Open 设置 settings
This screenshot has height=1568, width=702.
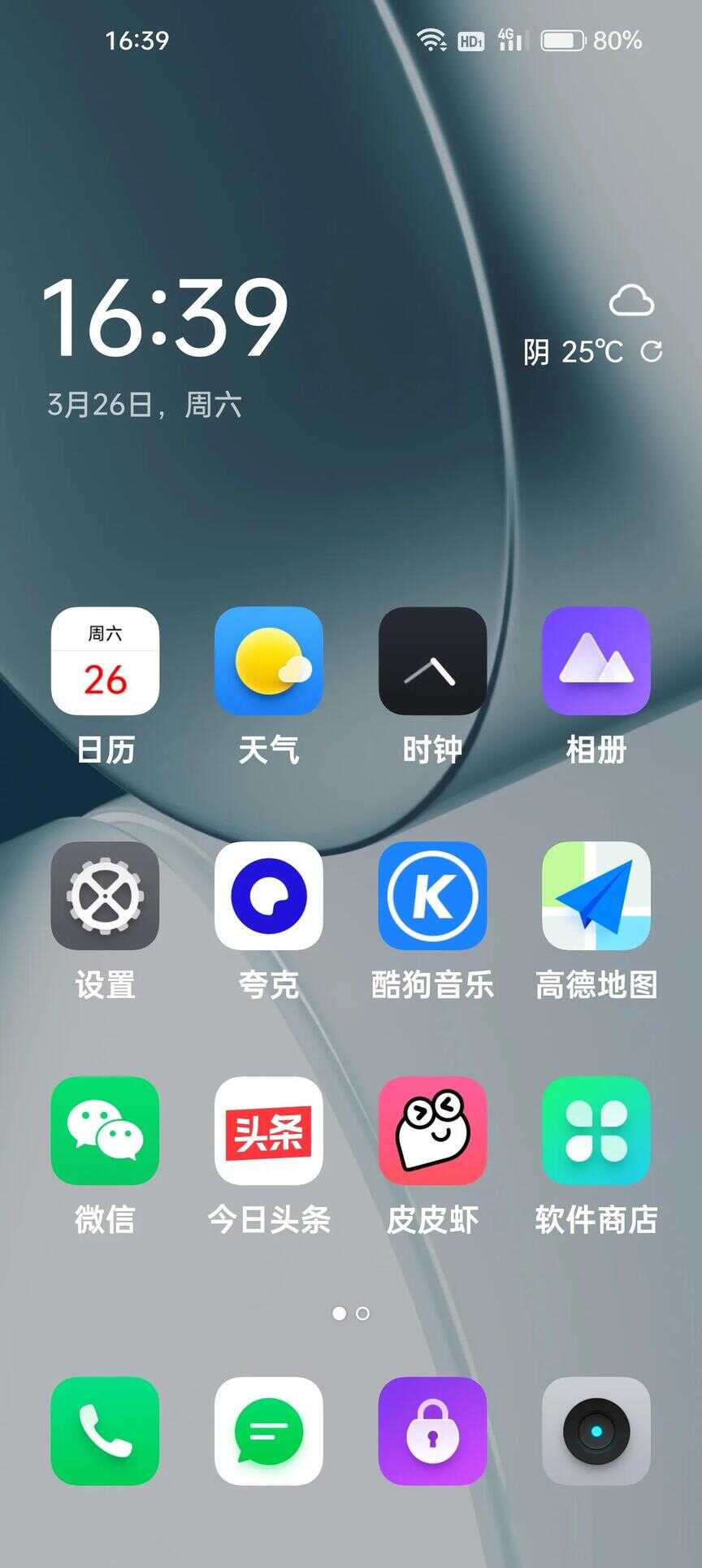(105, 896)
